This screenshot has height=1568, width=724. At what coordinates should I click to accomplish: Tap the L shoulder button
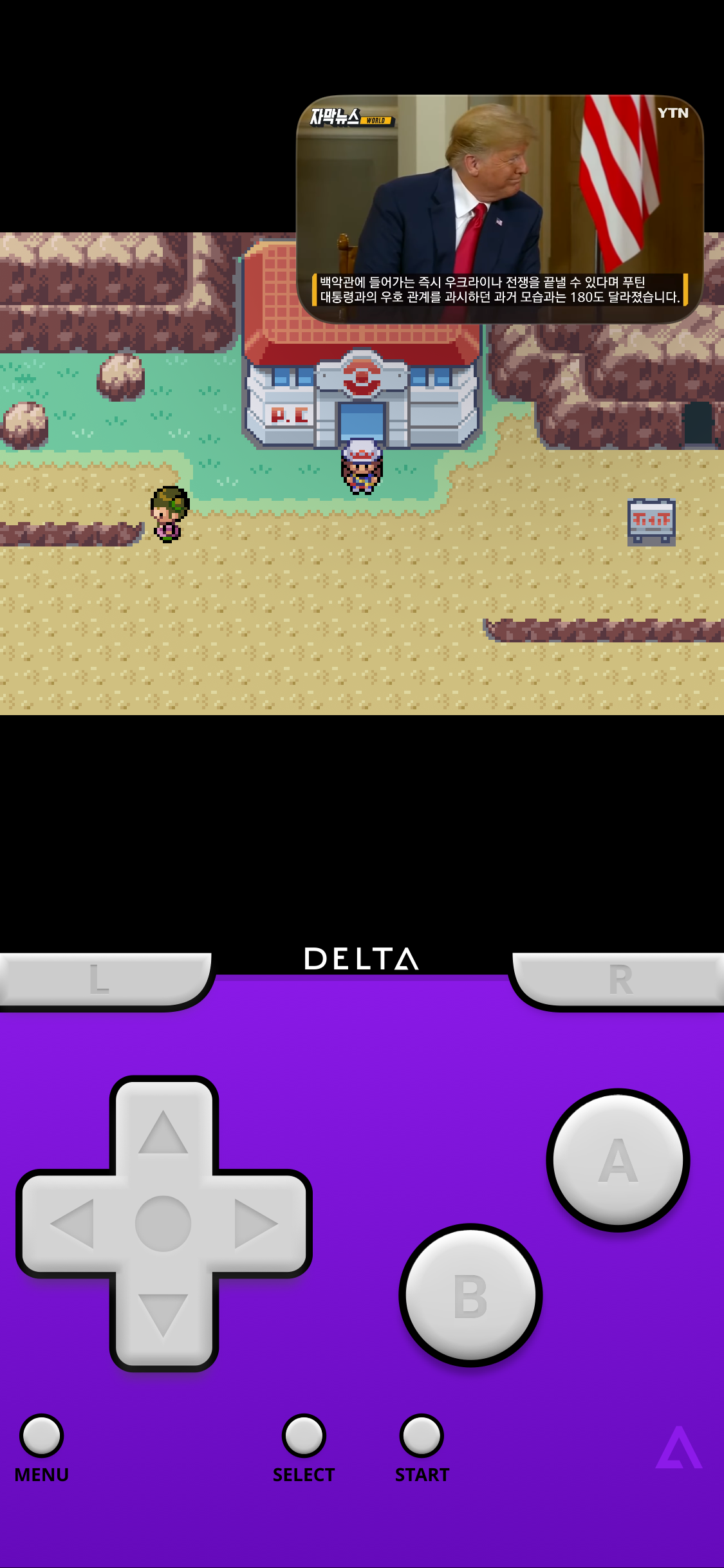coord(103,978)
